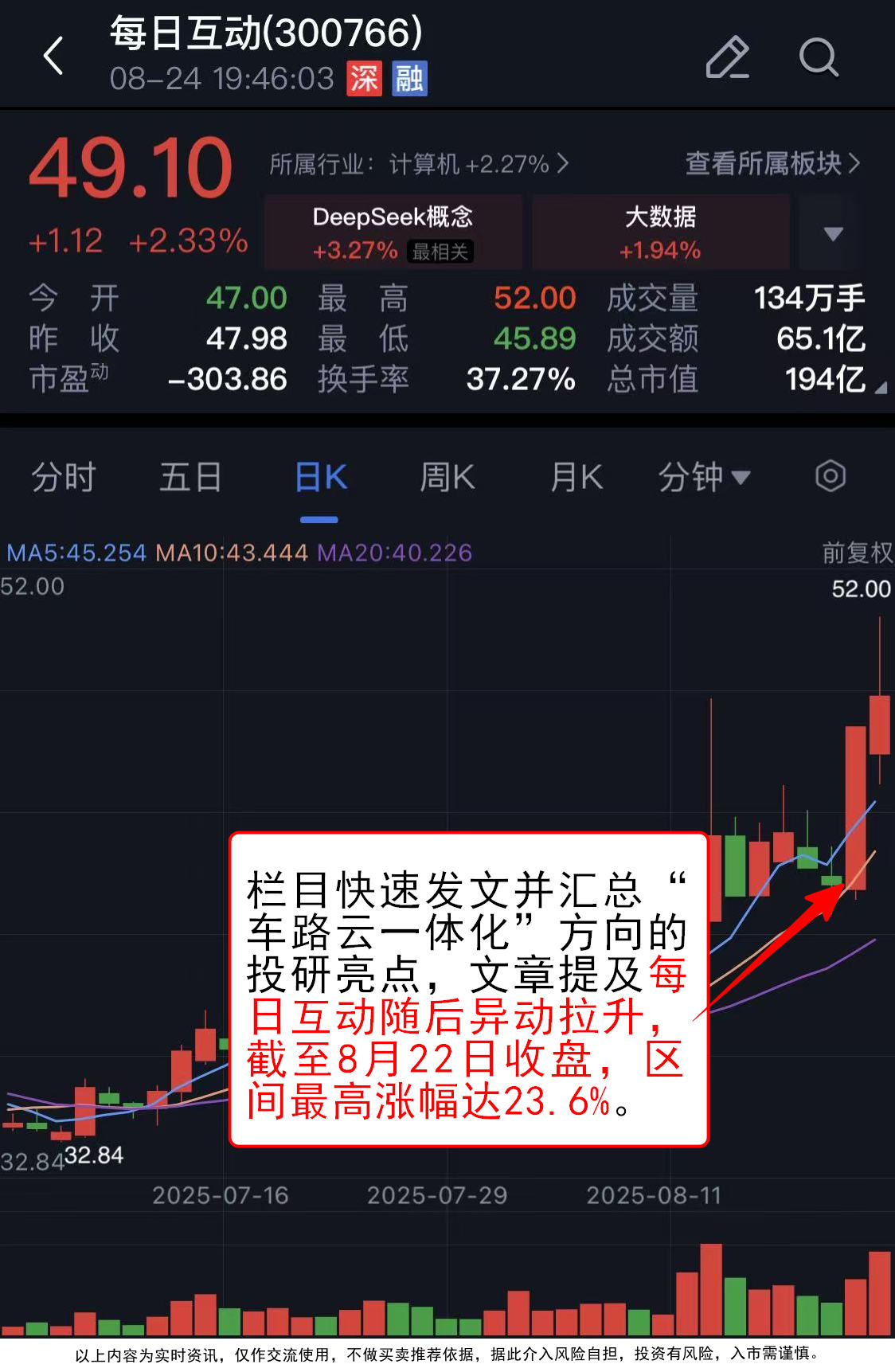The height and width of the screenshot is (1372, 895).
Task: Change the 前复权 adjustment mode
Action: click(857, 552)
